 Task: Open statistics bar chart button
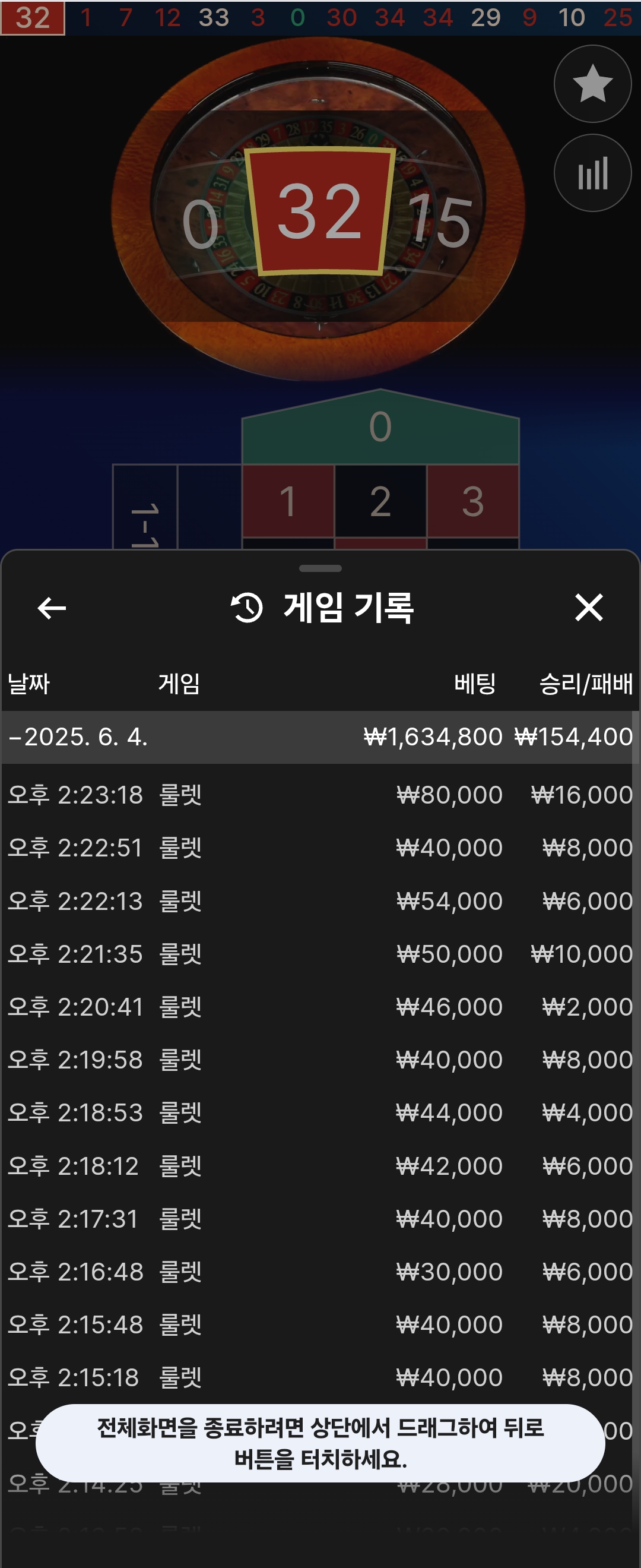pyautogui.click(x=592, y=173)
